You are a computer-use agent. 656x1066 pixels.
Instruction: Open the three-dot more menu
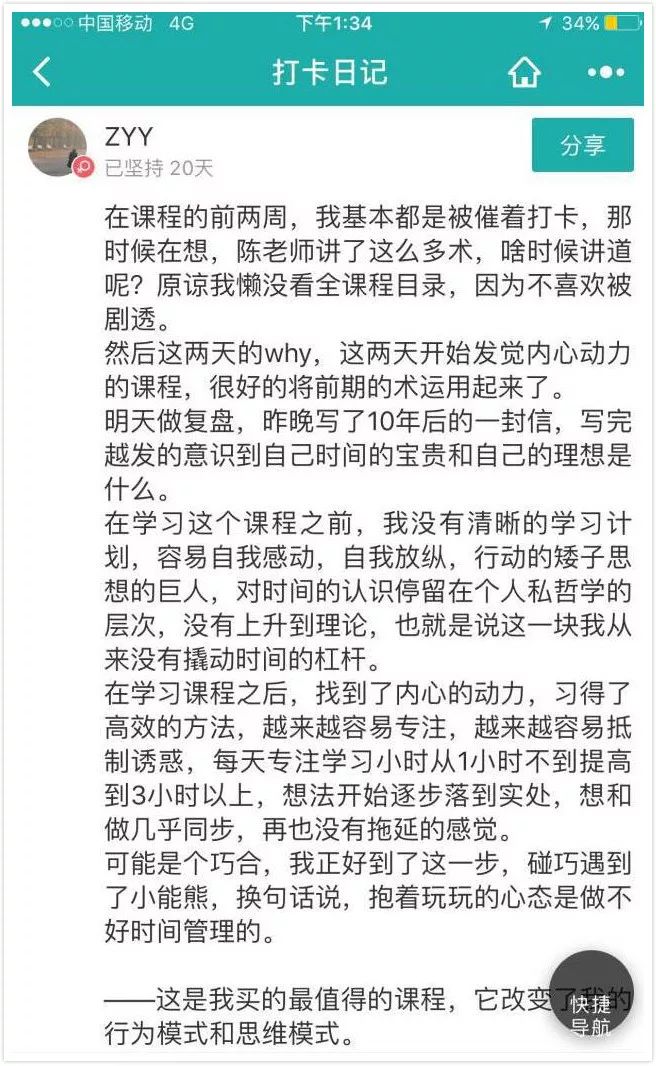coord(605,73)
